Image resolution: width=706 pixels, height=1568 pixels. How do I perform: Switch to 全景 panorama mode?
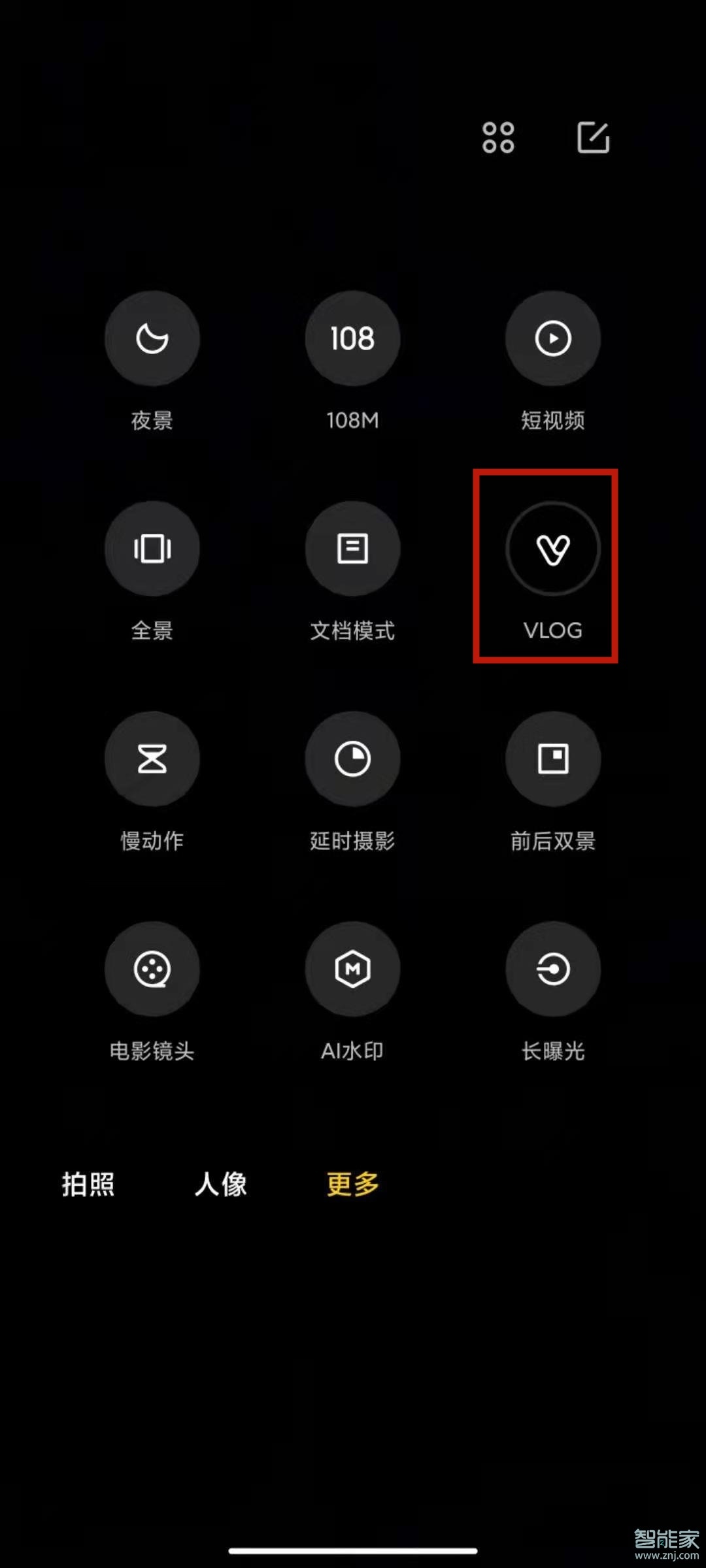click(152, 549)
